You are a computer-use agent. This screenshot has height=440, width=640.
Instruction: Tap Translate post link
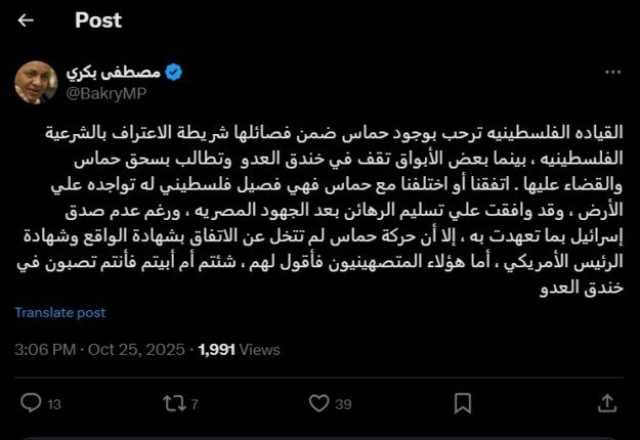(60, 313)
